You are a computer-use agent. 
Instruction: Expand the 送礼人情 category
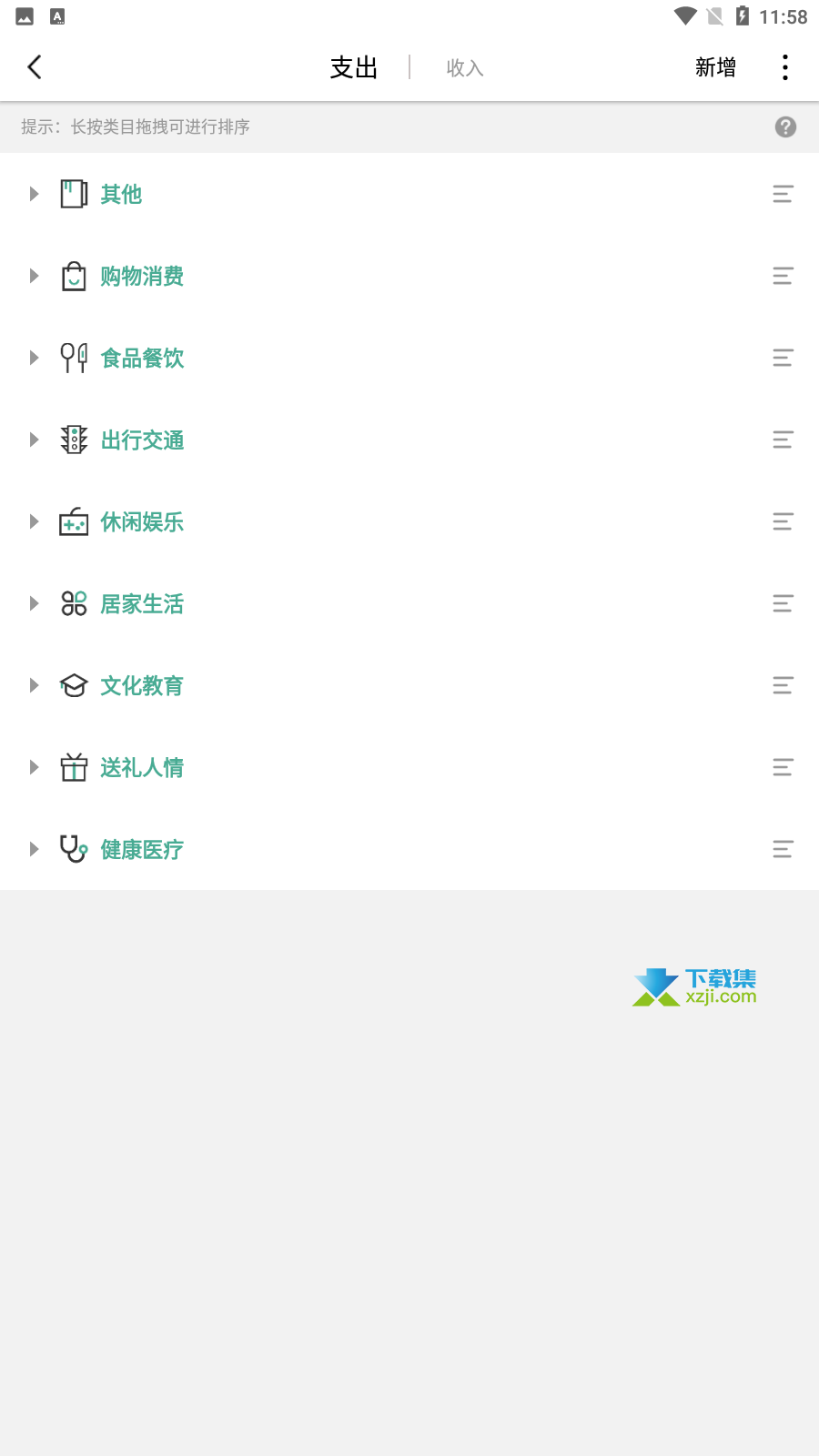[34, 767]
